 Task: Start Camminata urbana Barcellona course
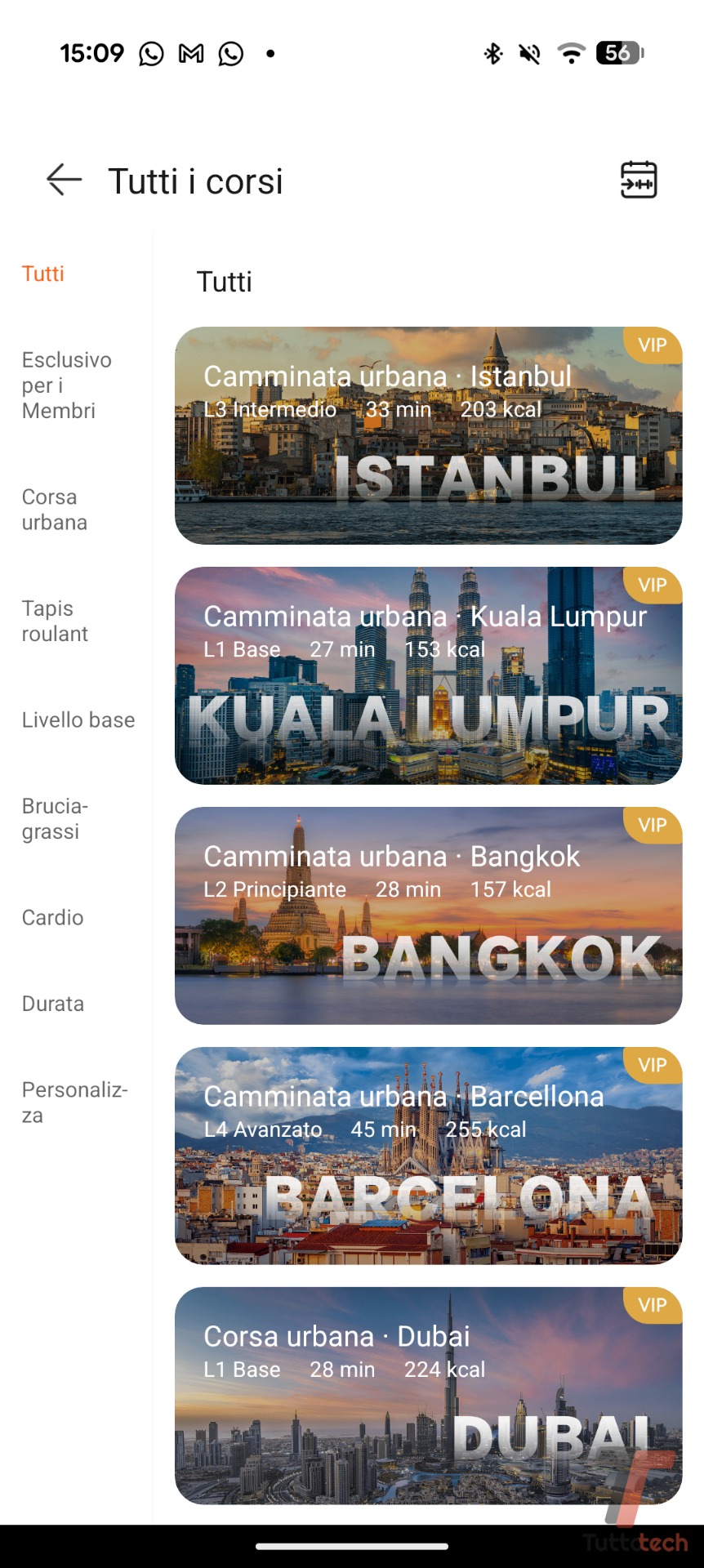tap(428, 1156)
